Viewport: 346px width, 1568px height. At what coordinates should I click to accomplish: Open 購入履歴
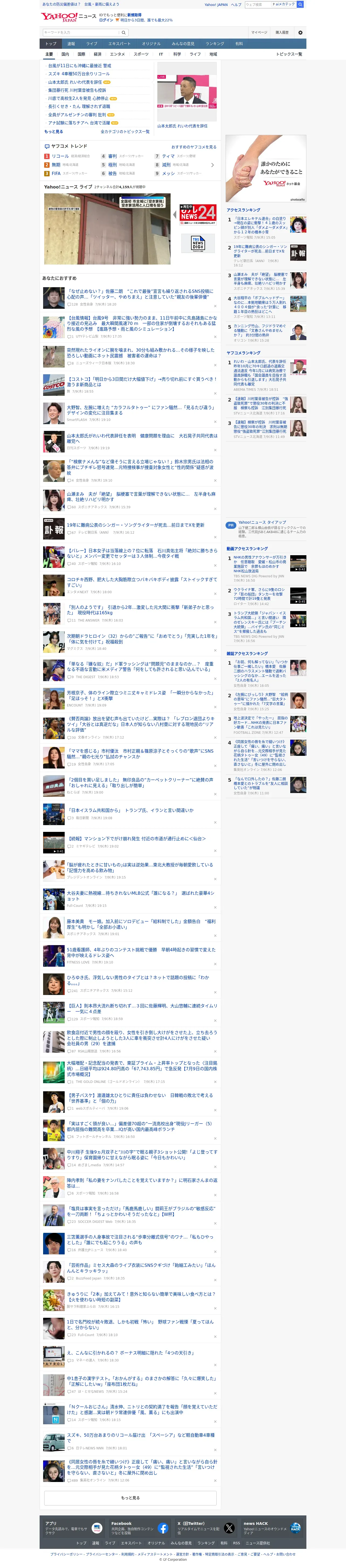click(282, 32)
